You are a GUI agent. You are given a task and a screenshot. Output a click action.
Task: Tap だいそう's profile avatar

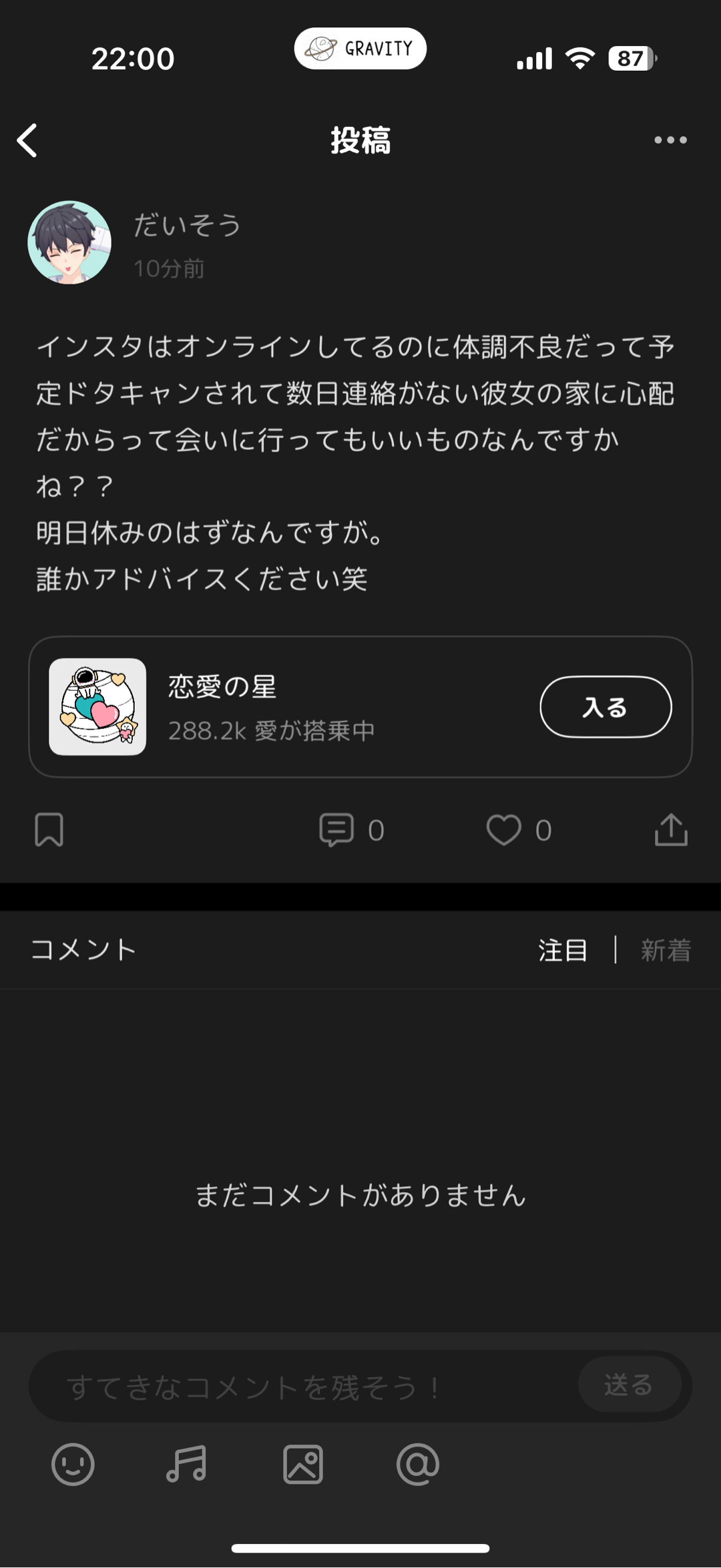(x=69, y=242)
